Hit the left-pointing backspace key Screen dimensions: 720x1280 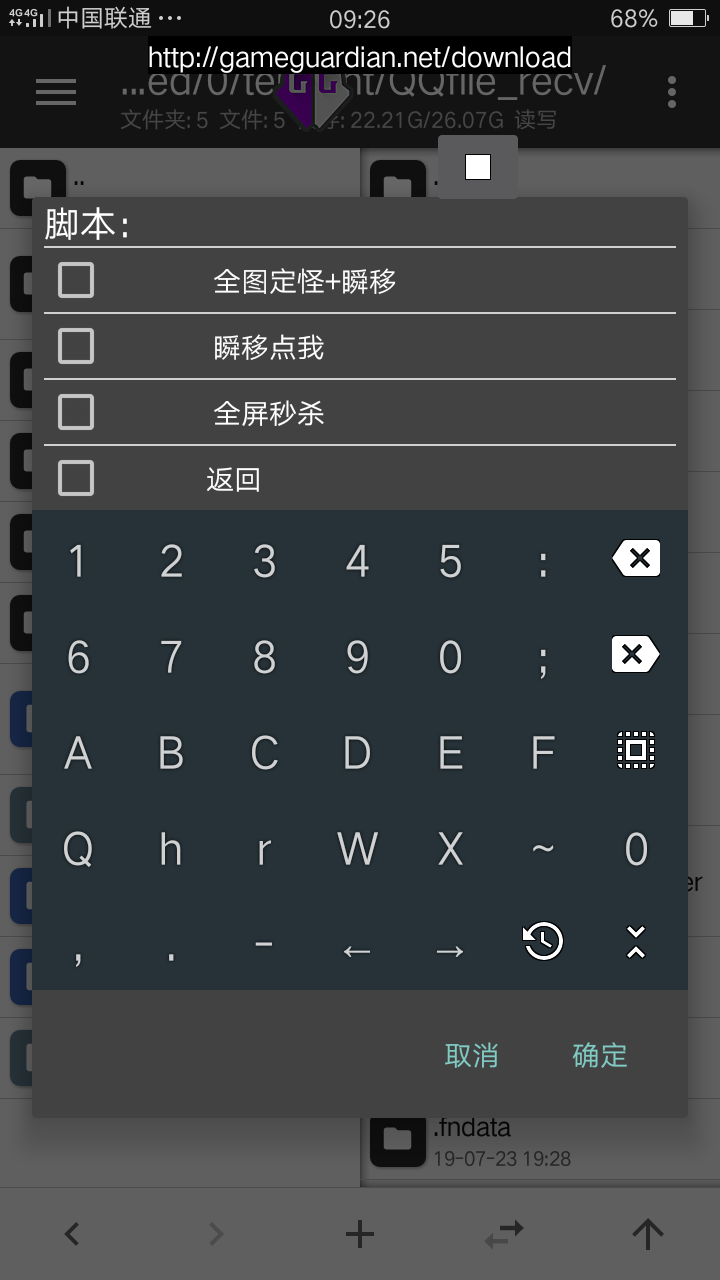point(636,558)
